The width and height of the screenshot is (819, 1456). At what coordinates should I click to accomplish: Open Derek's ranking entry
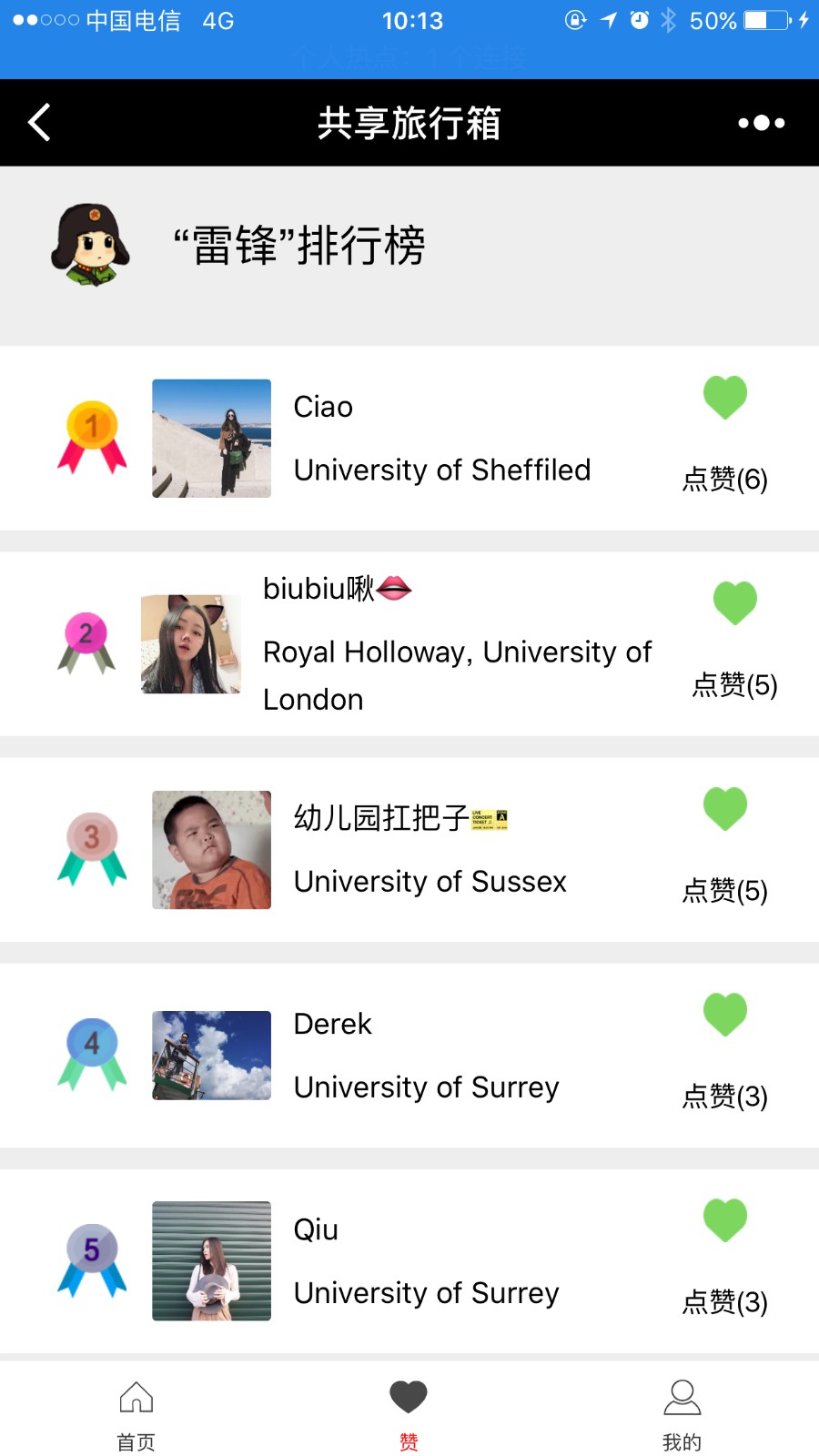click(x=409, y=1055)
